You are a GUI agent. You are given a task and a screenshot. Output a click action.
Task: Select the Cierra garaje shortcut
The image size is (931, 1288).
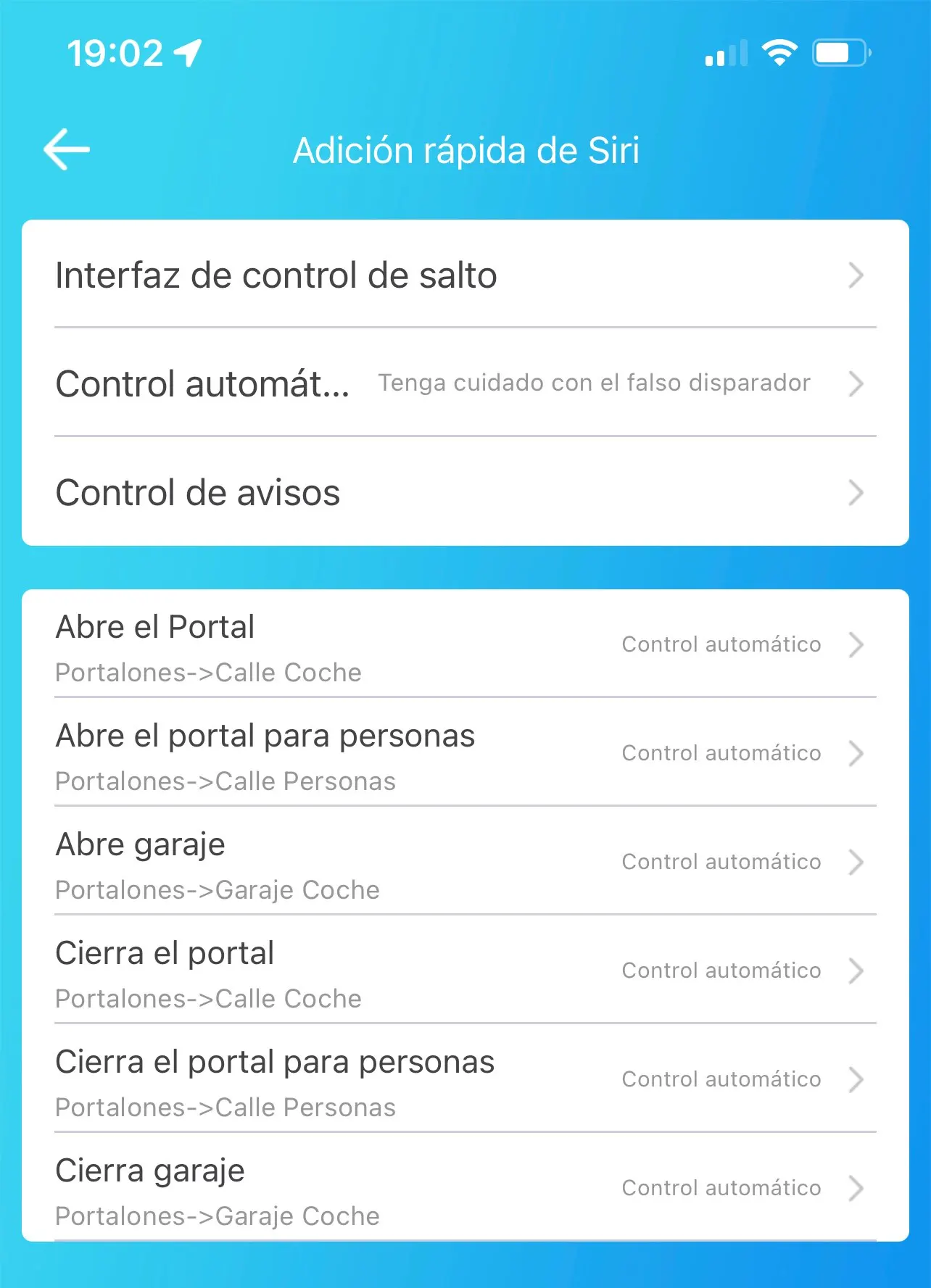464,1189
